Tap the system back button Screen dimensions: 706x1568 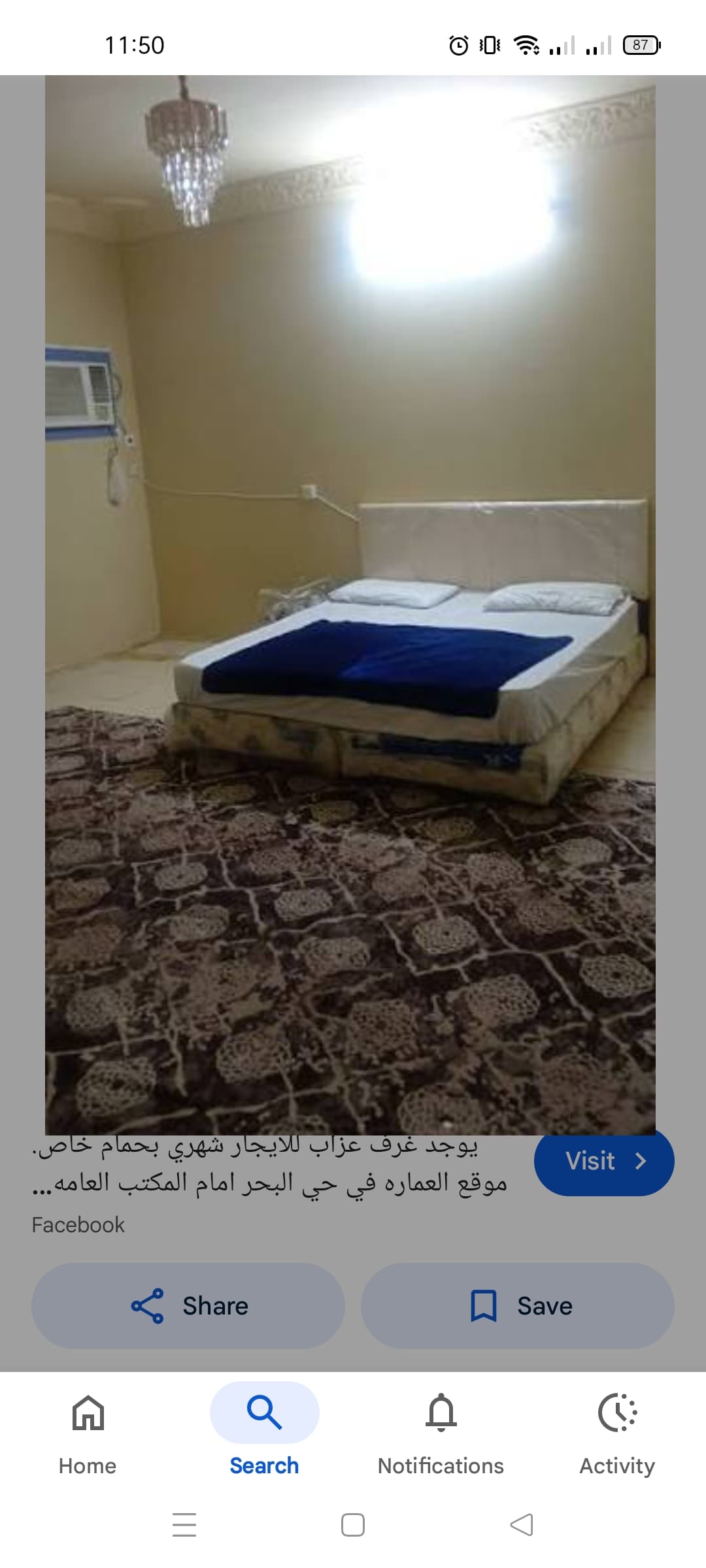click(522, 1525)
